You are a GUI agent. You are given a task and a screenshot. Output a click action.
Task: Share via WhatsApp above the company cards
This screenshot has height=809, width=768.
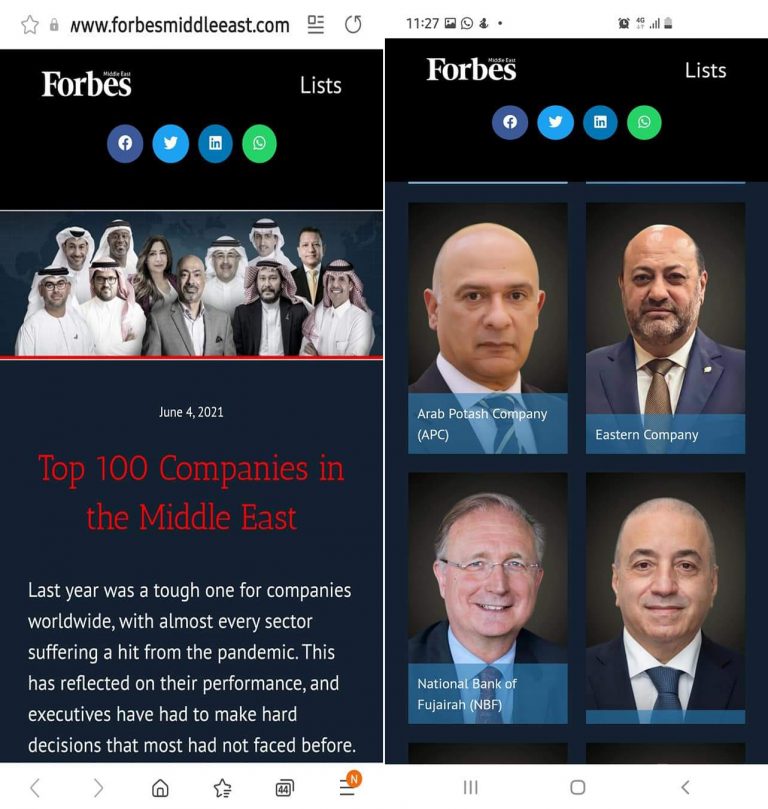click(644, 122)
